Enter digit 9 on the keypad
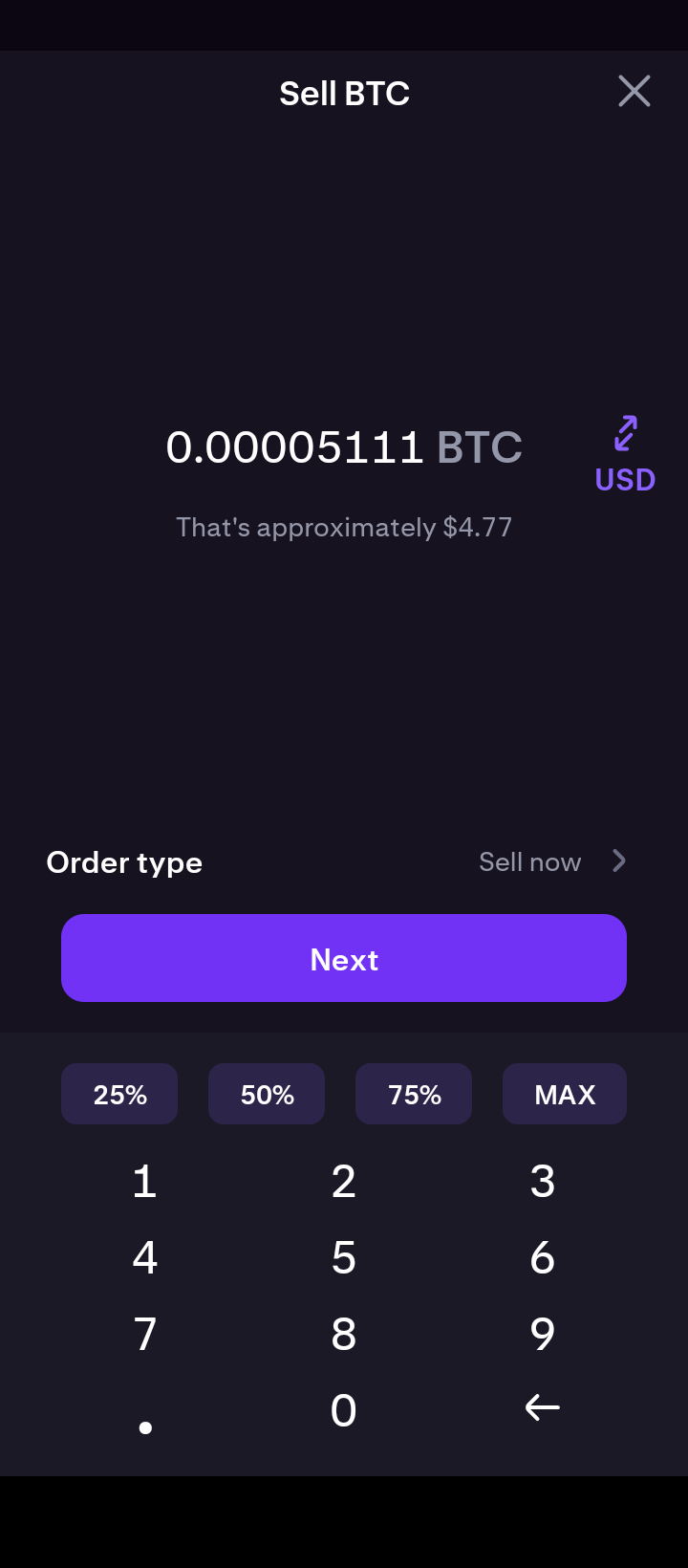688x1568 pixels. point(543,1335)
